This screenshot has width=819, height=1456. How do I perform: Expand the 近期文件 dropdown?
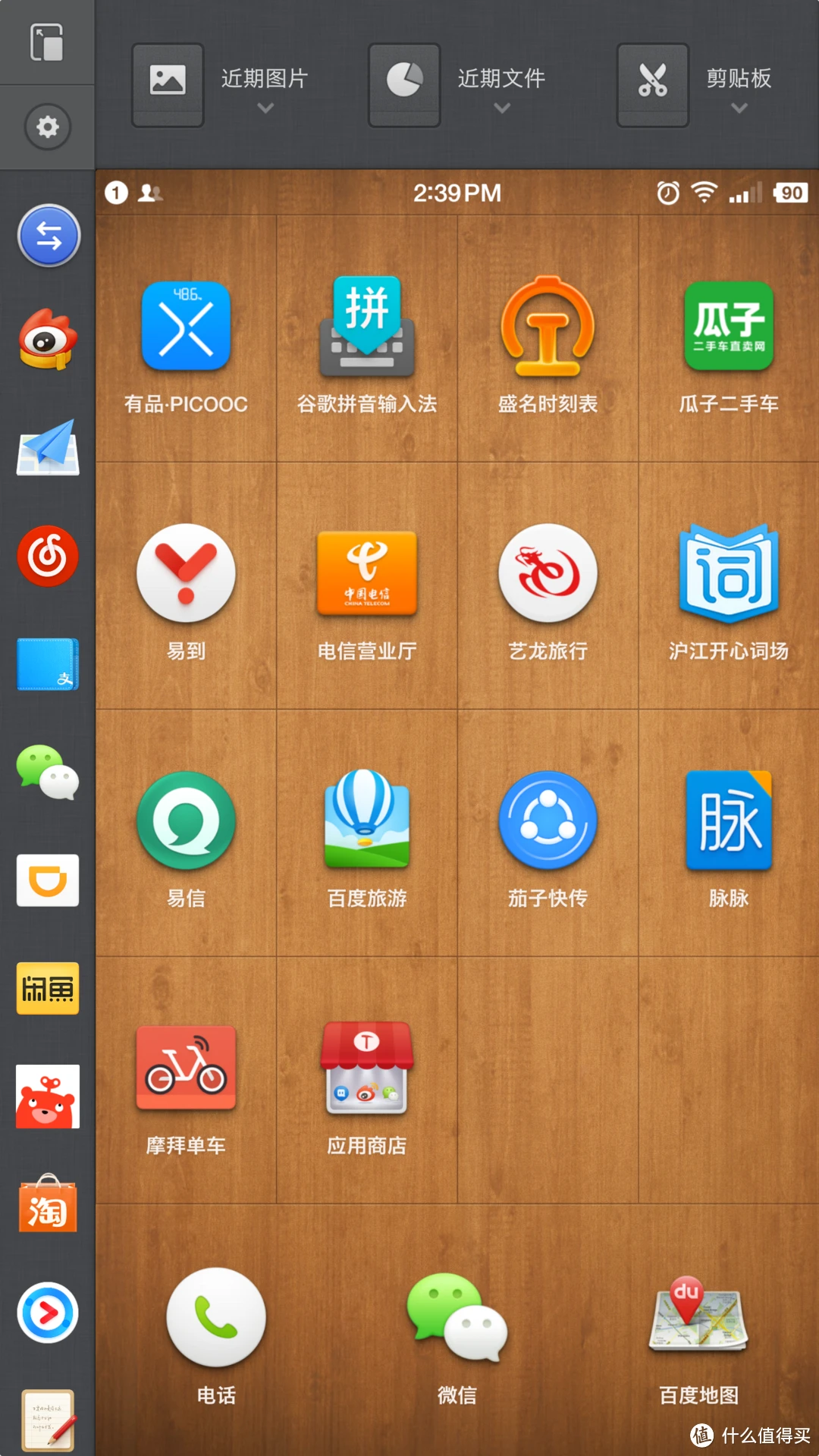[x=500, y=108]
